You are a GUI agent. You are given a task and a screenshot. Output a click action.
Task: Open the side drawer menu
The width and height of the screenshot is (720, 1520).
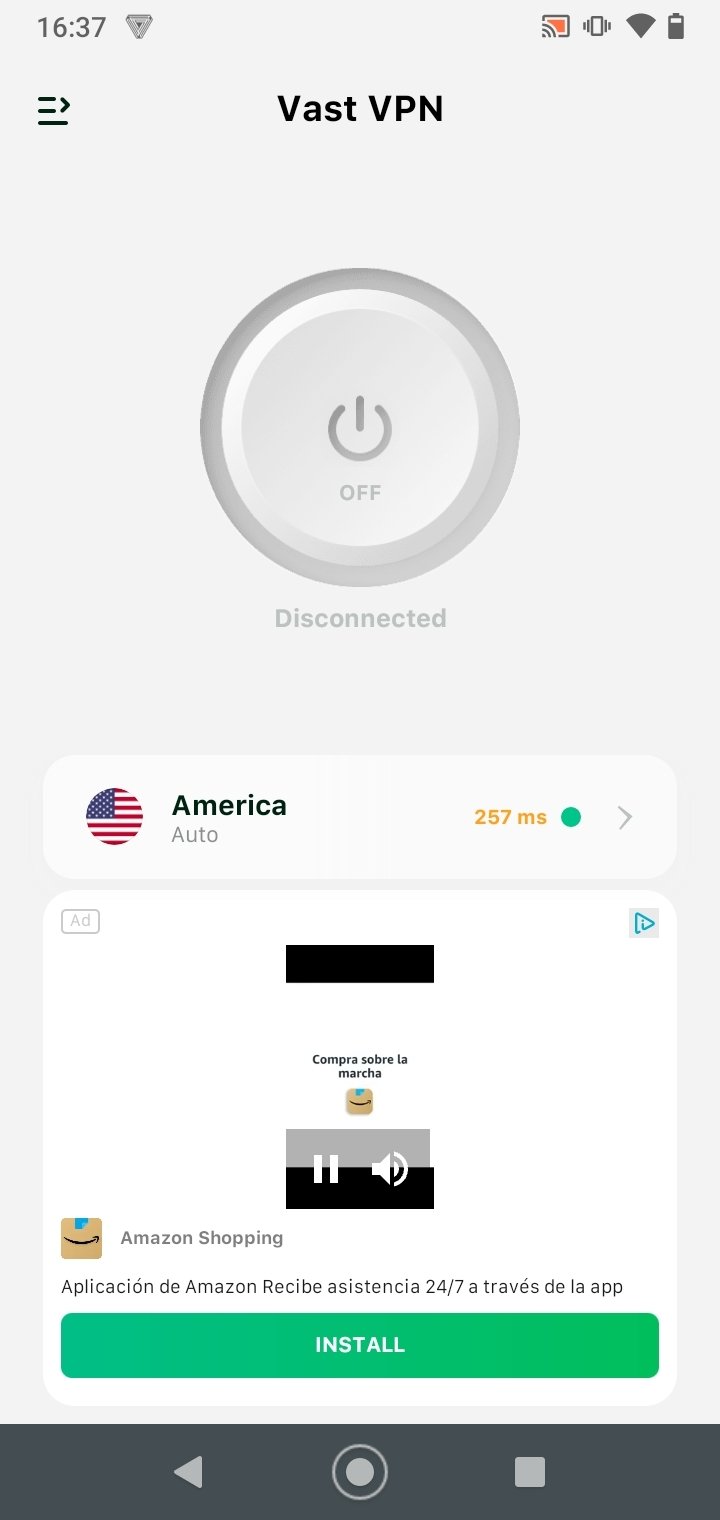54,110
